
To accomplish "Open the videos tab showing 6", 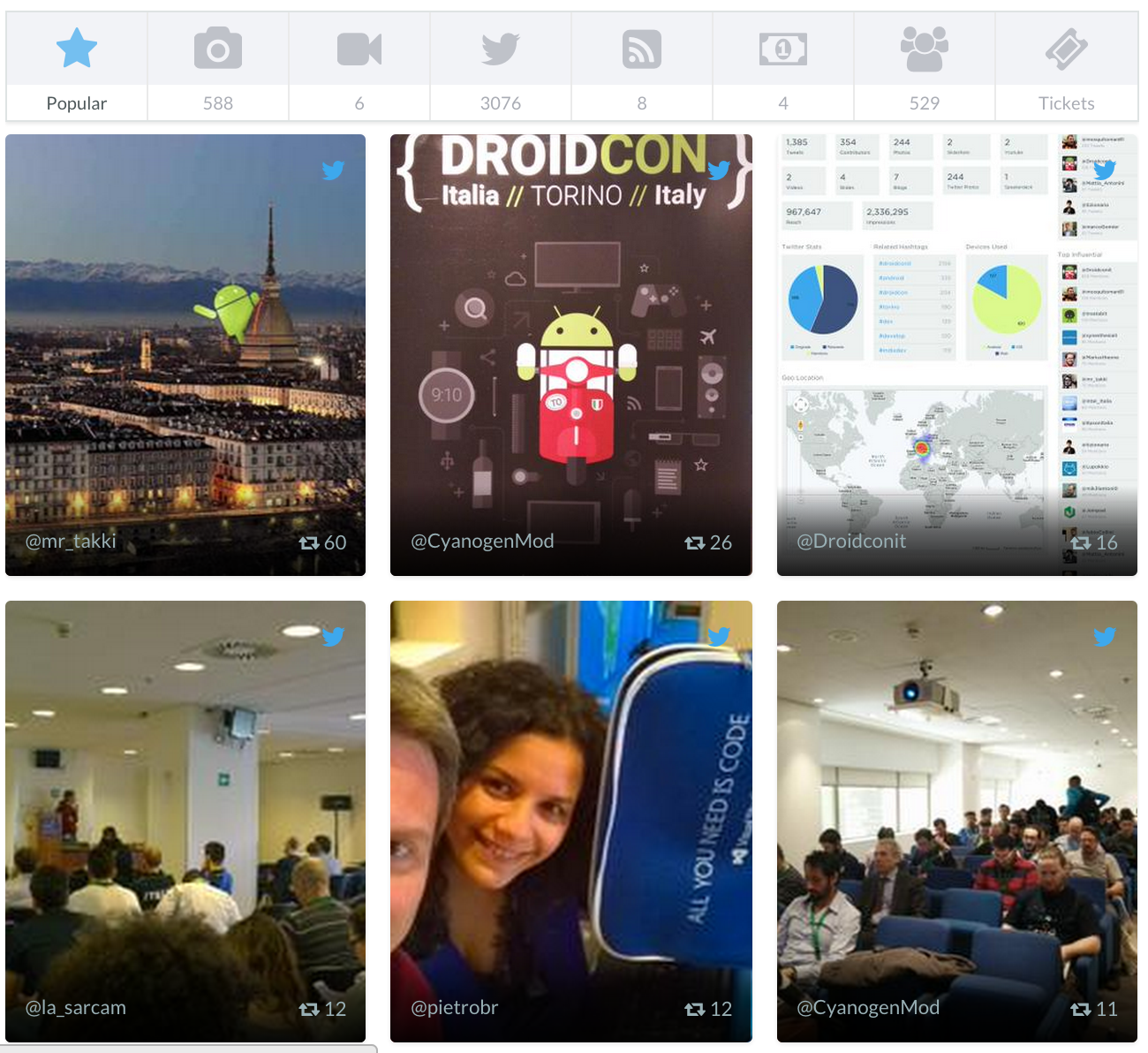I will tap(359, 67).
